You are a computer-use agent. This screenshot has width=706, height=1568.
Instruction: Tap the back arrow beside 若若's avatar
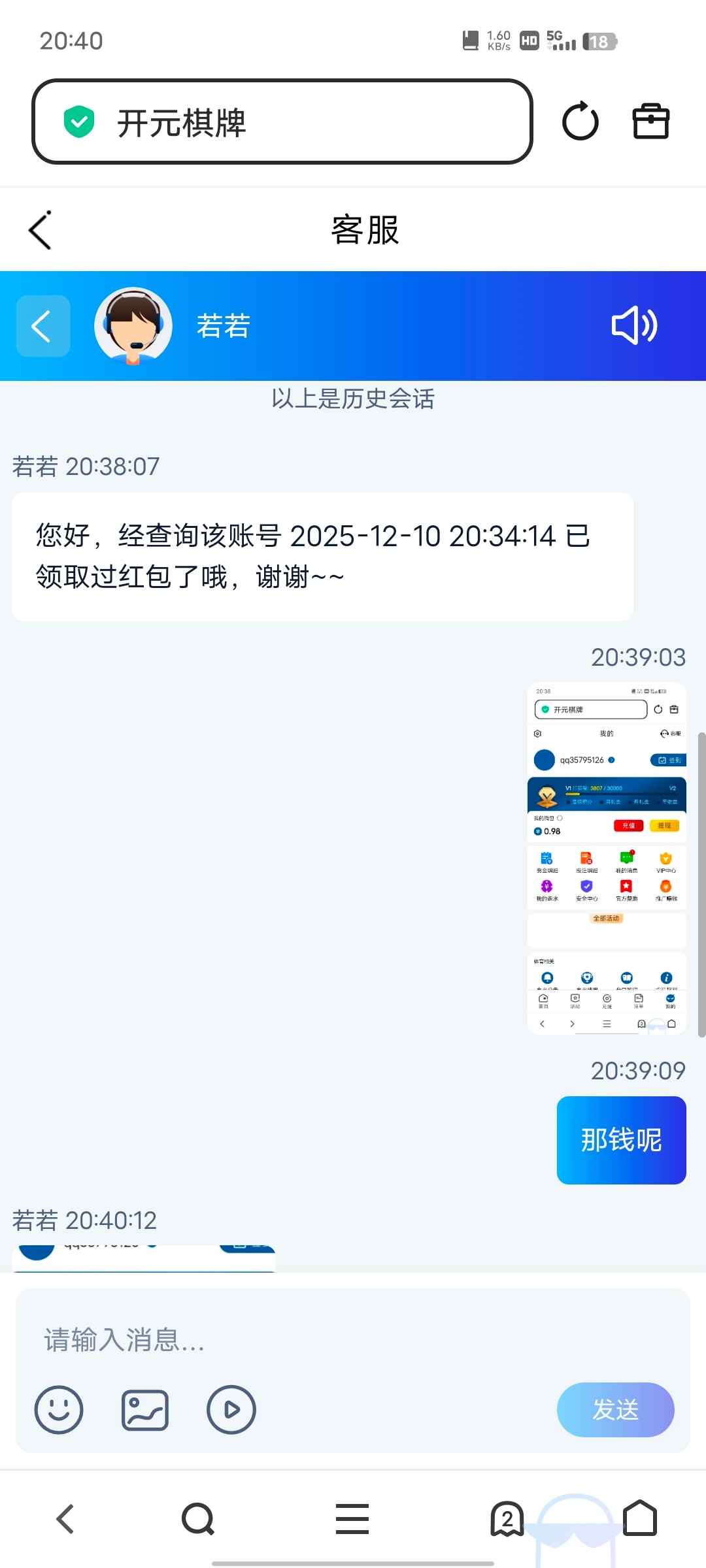coord(42,326)
